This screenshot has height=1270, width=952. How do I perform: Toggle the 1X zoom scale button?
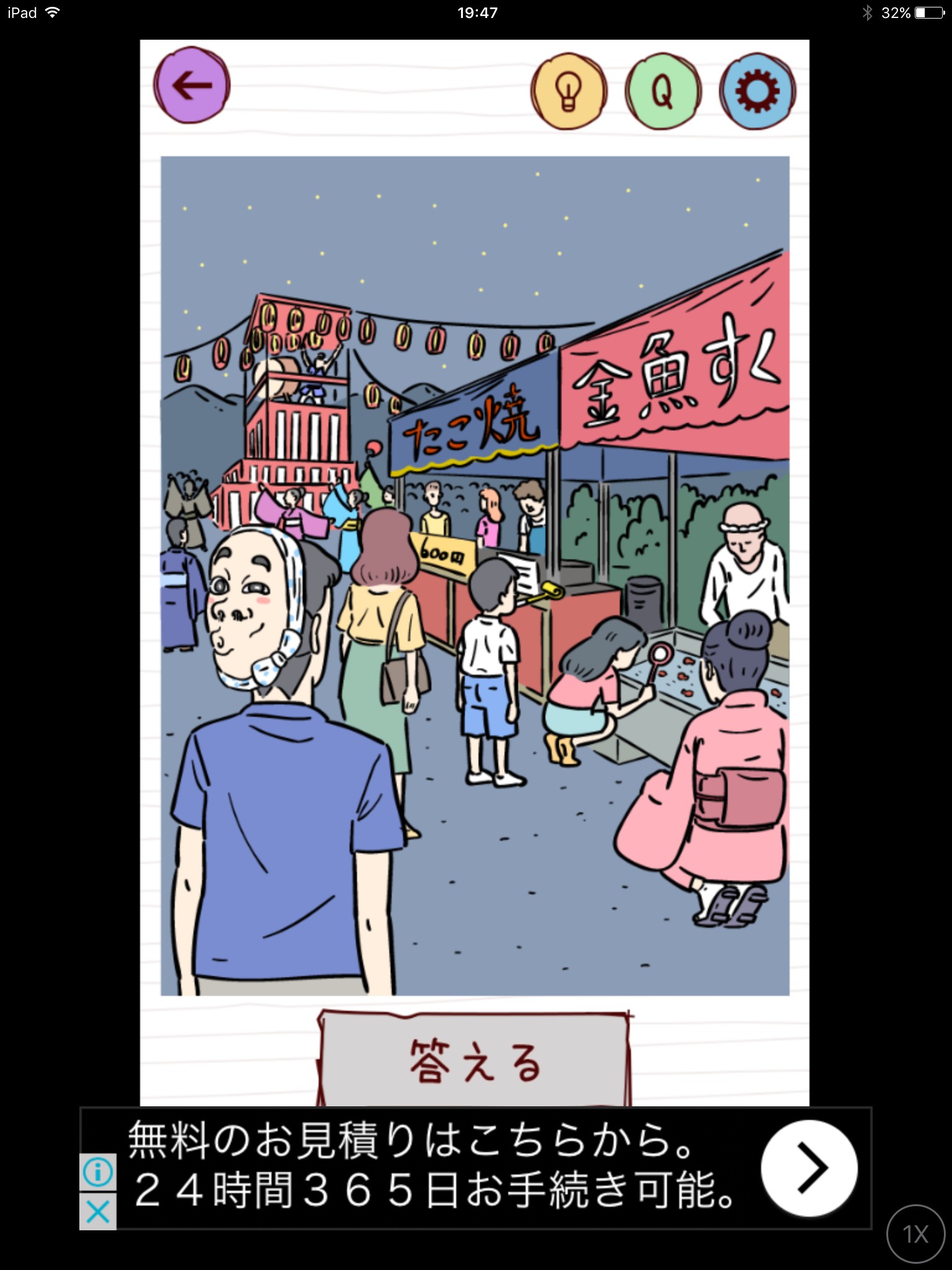[x=915, y=1234]
